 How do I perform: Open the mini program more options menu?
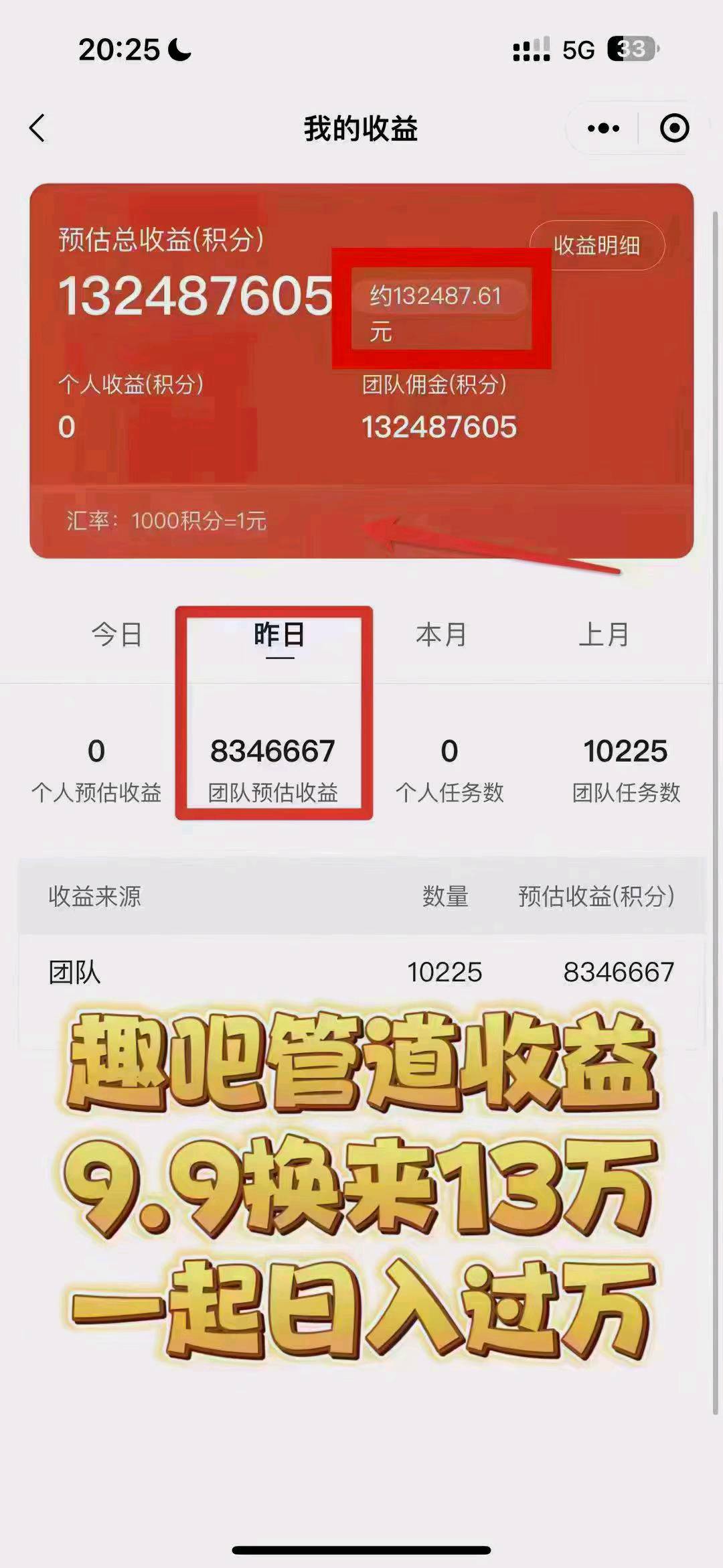603,128
